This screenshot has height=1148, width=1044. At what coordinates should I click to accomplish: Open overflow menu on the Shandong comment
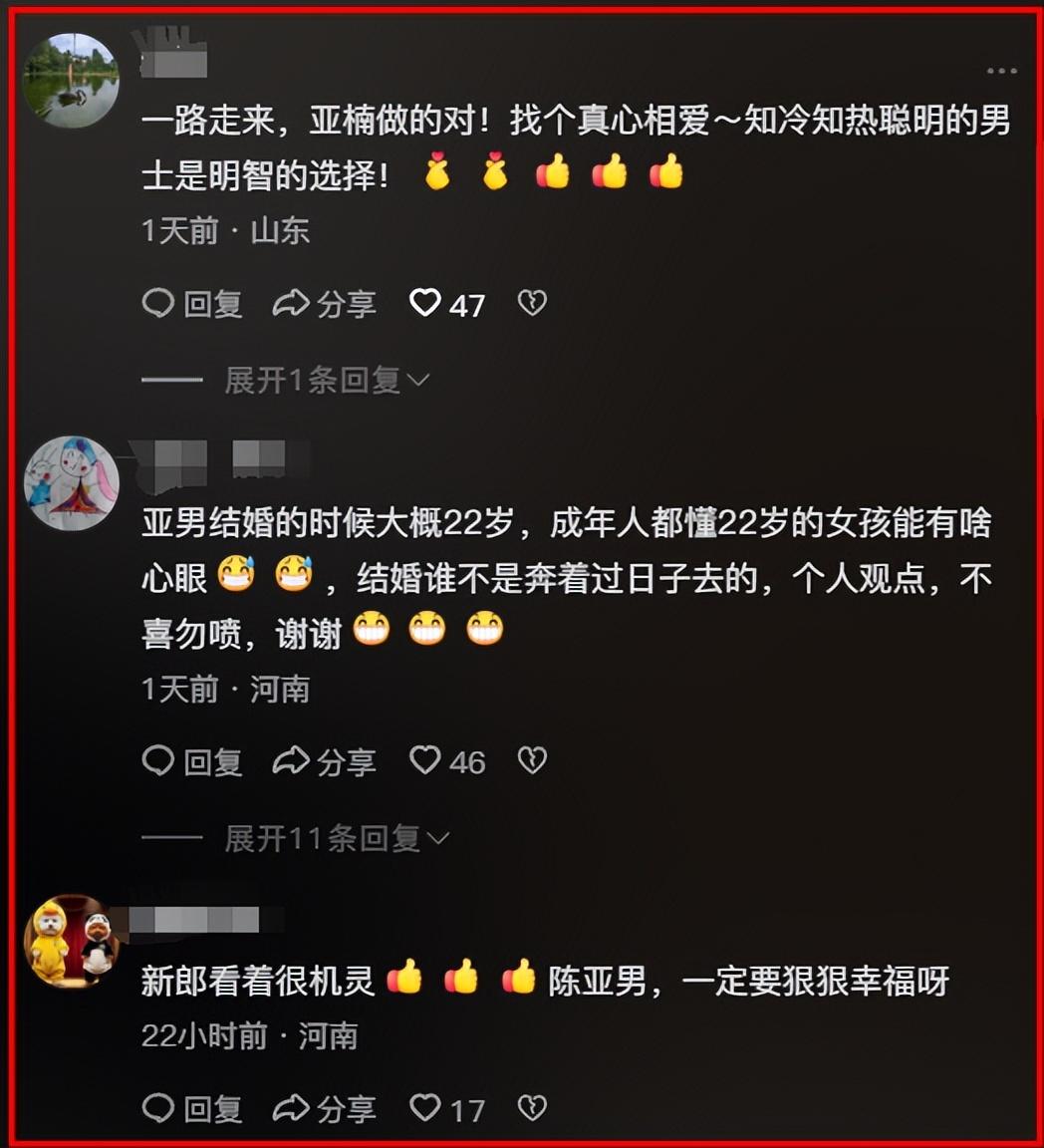click(1000, 71)
